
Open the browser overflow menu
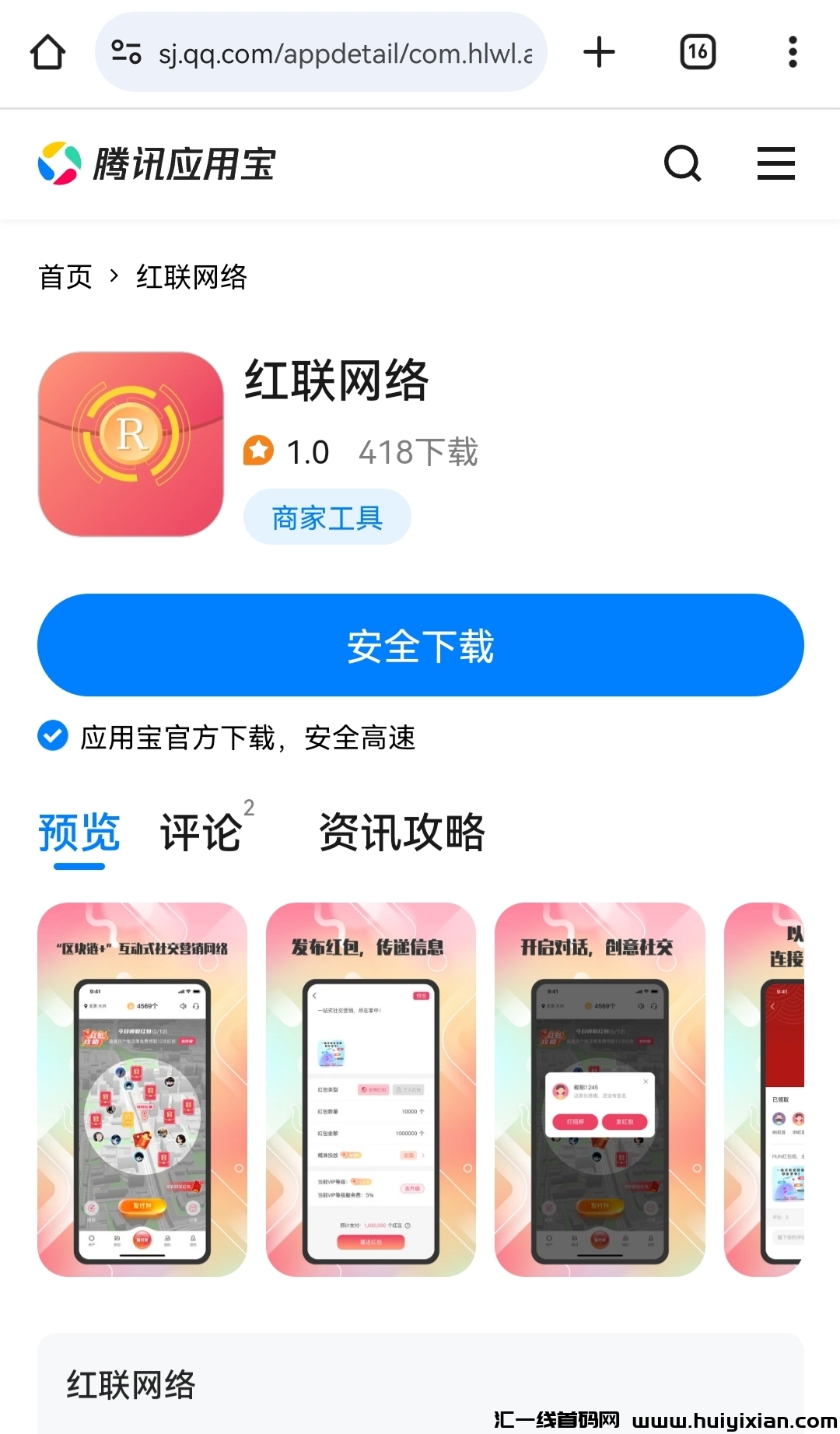tap(793, 52)
